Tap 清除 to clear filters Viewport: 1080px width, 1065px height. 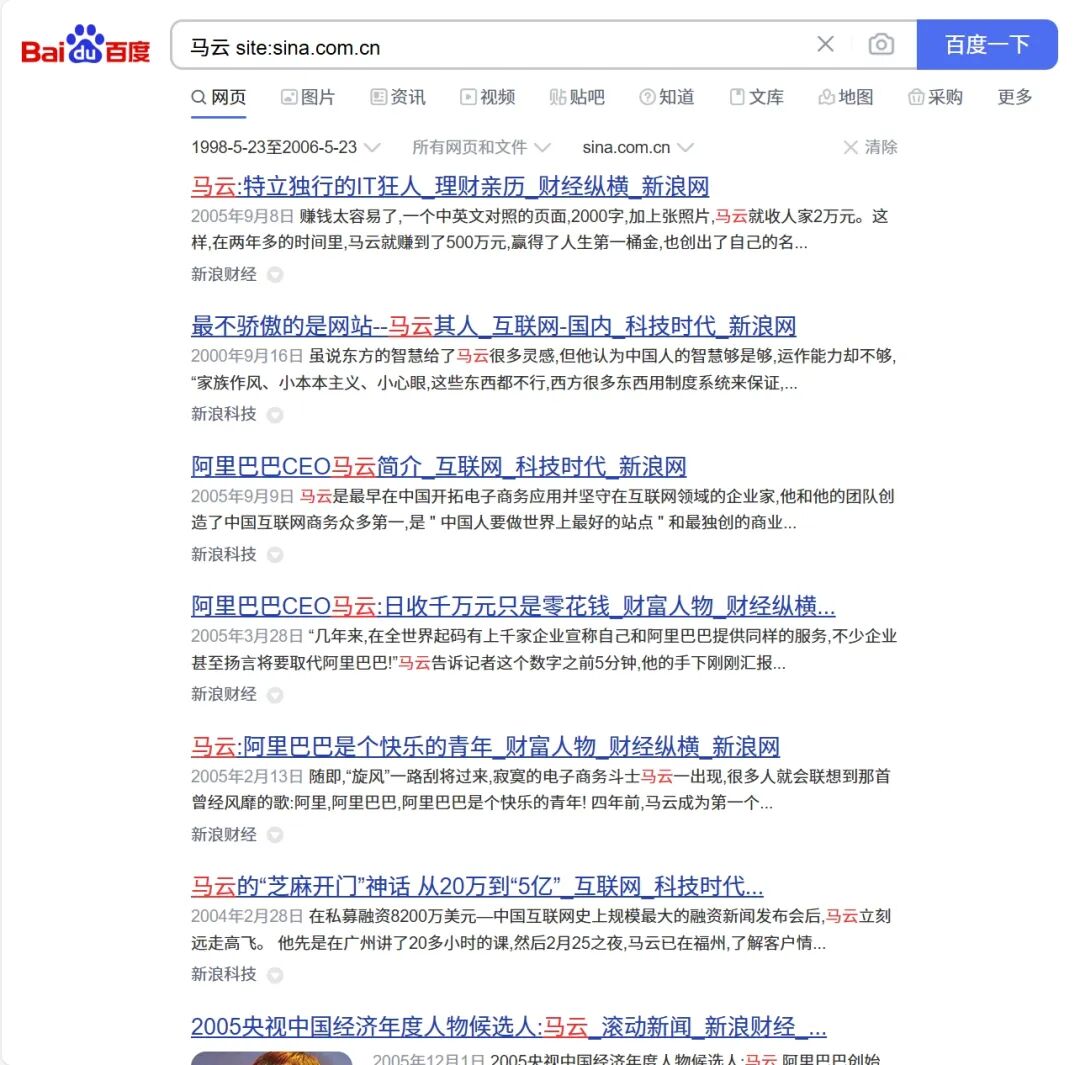click(870, 147)
